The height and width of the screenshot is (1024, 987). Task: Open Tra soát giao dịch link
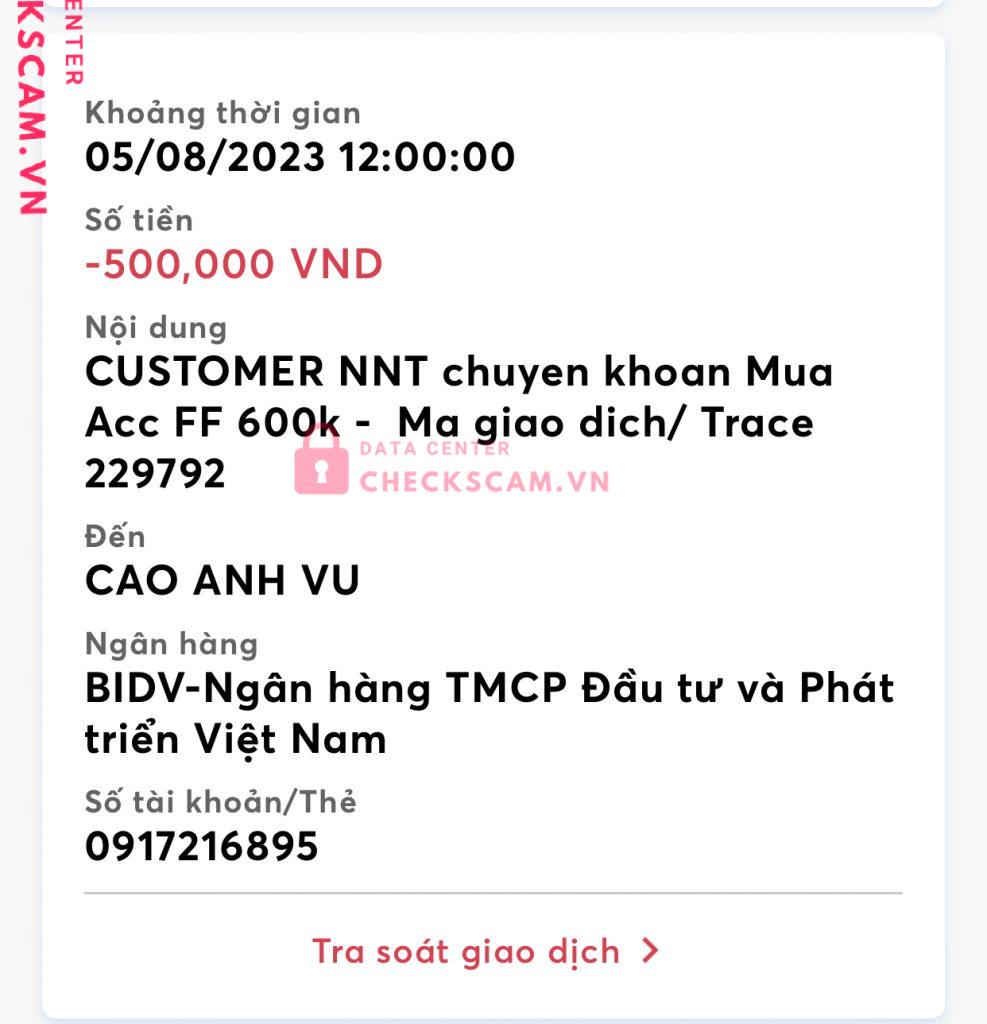tap(485, 950)
